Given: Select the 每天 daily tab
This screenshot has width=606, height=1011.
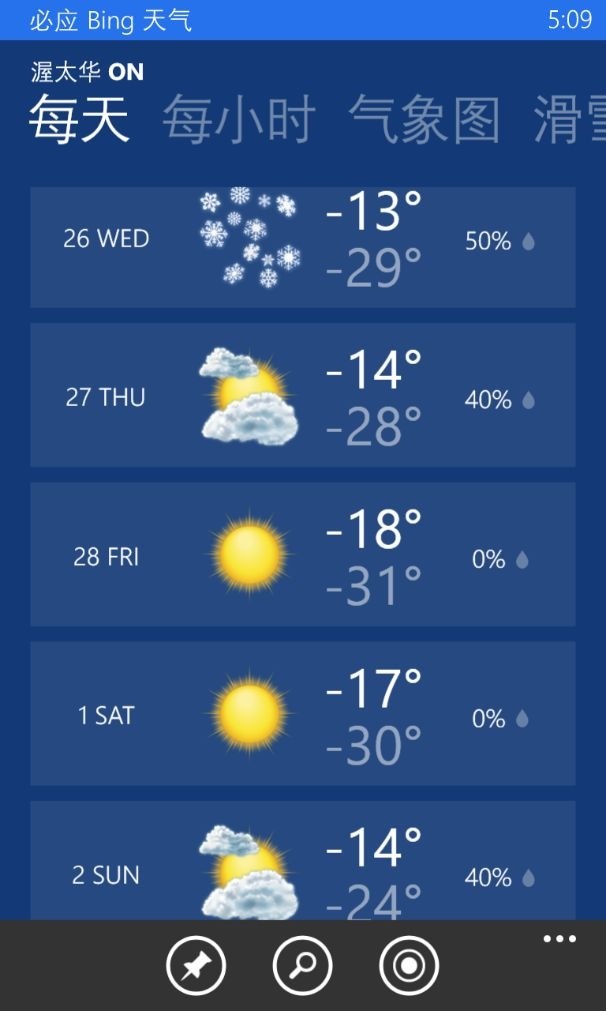Looking at the screenshot, I should tap(79, 120).
